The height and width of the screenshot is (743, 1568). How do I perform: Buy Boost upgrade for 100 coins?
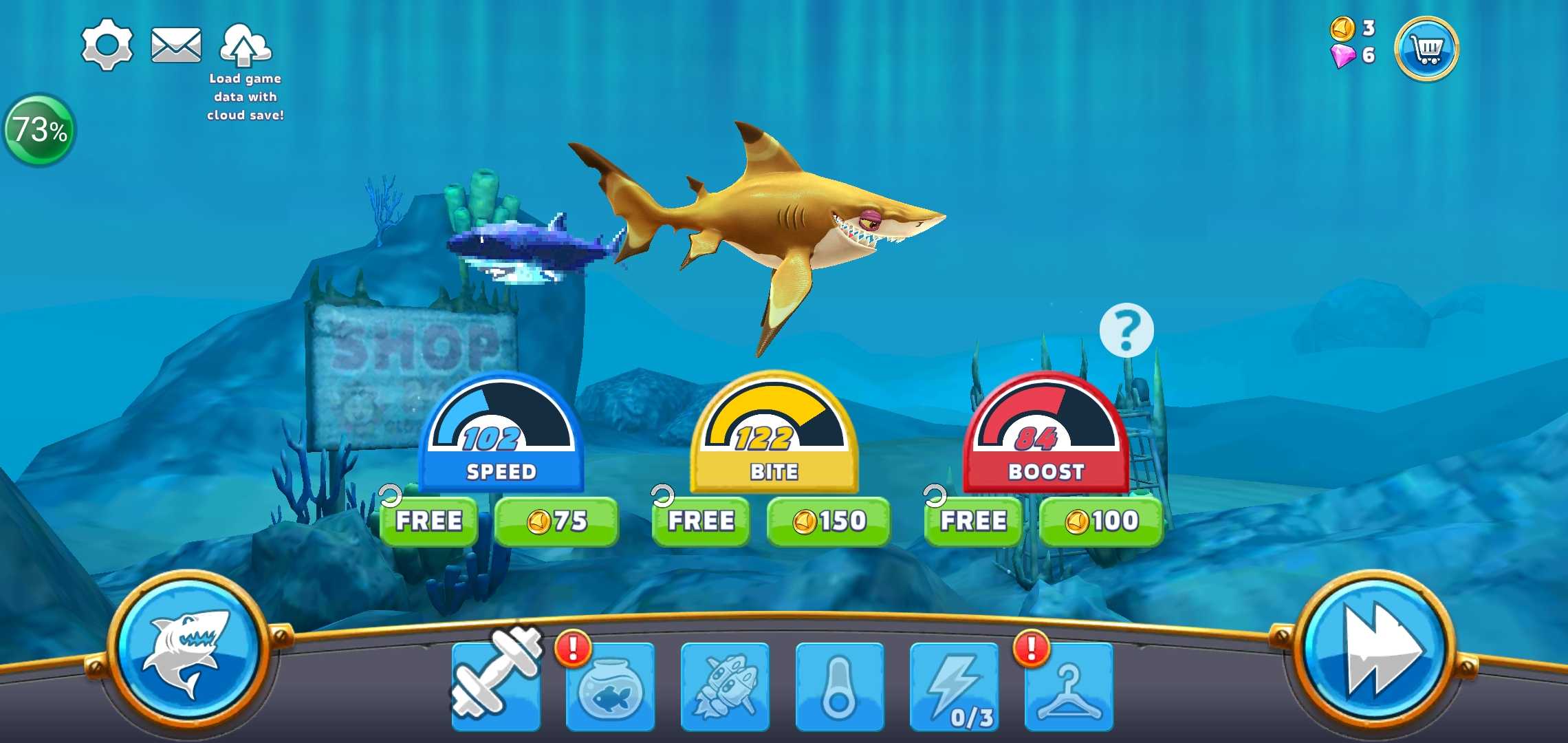pos(1101,521)
